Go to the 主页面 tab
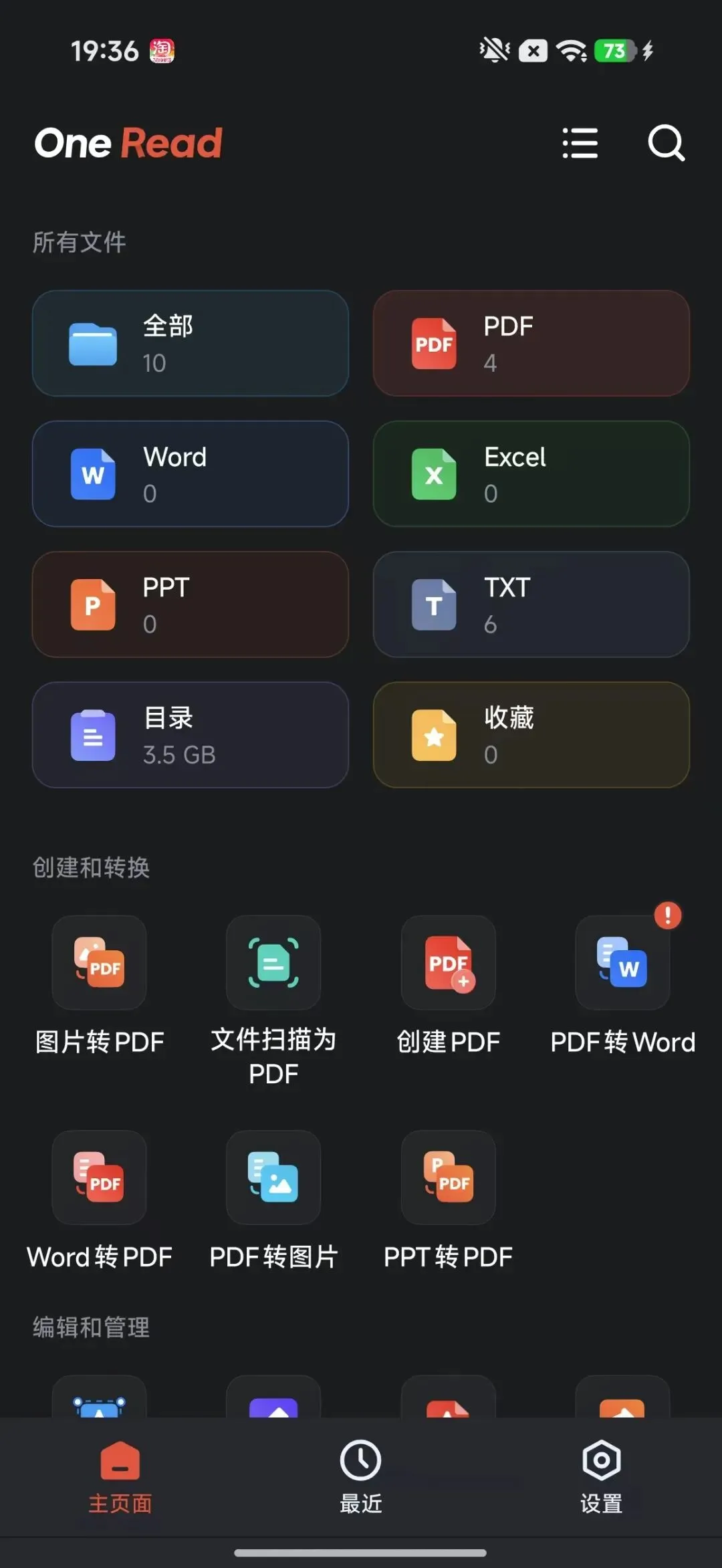The width and height of the screenshot is (722, 1568). (x=120, y=1476)
